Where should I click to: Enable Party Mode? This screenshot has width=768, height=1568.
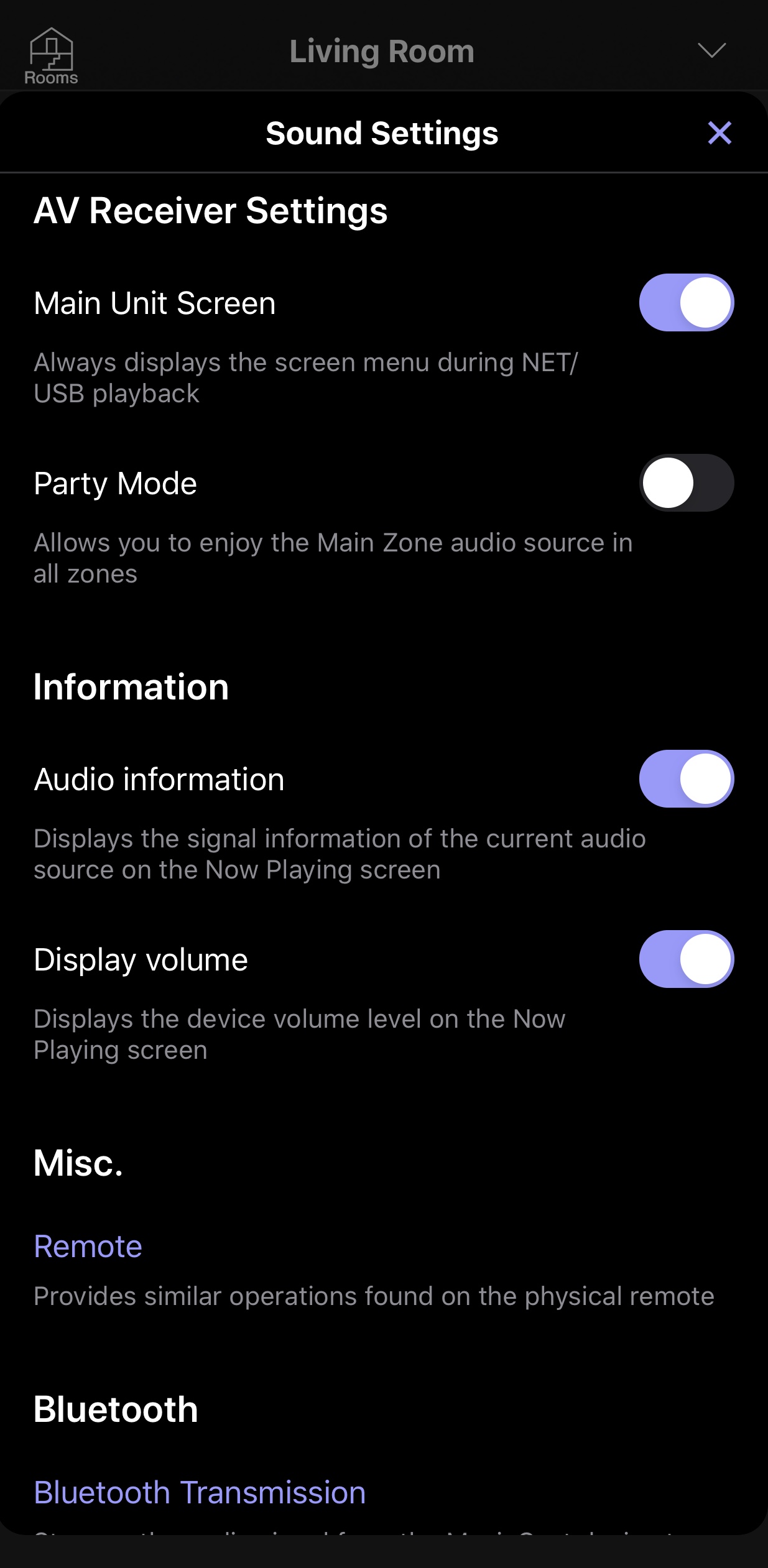(686, 483)
